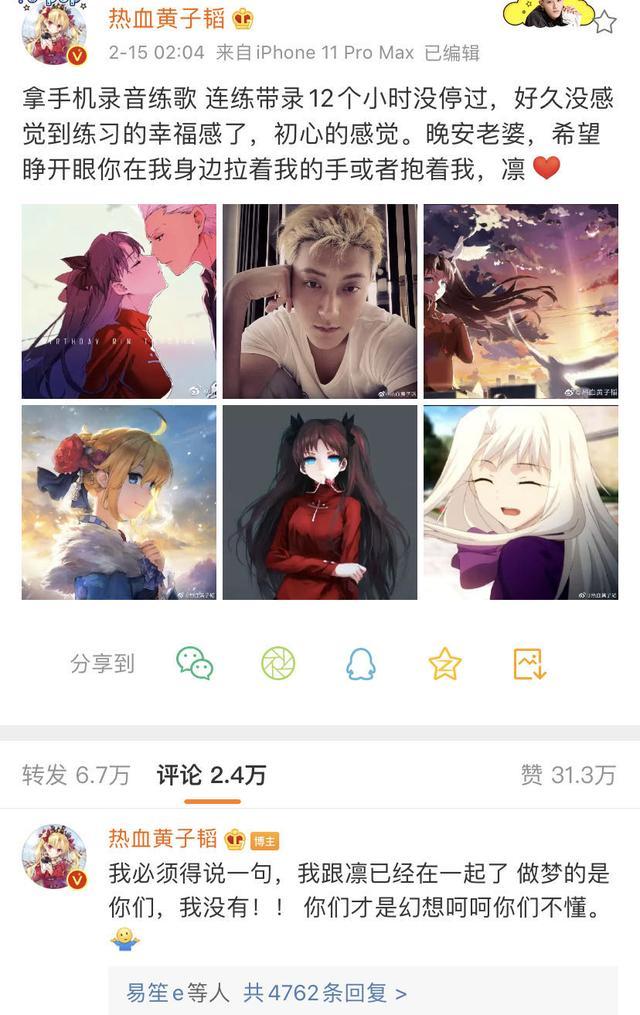Screen dimensions: 640x1015
Task: Select the 评论 2.4万 tab
Action: point(211,774)
